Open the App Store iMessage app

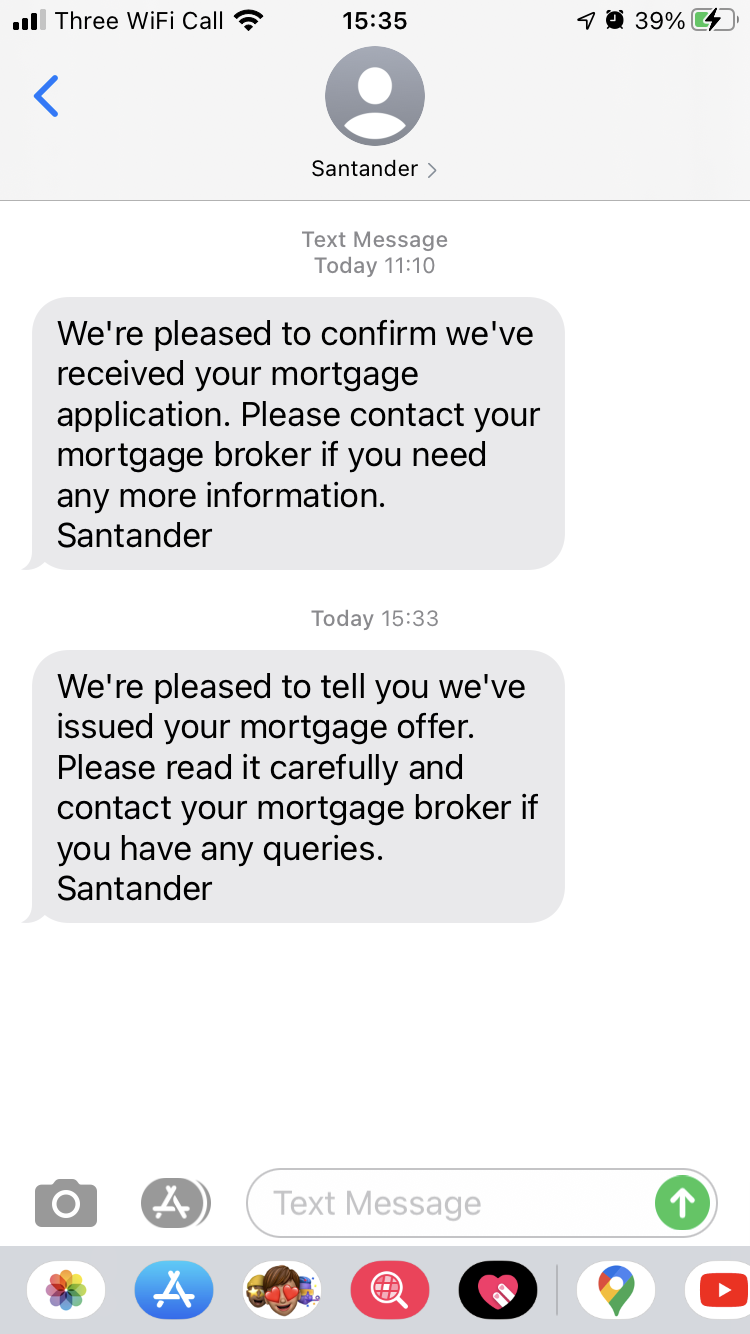[x=174, y=1291]
